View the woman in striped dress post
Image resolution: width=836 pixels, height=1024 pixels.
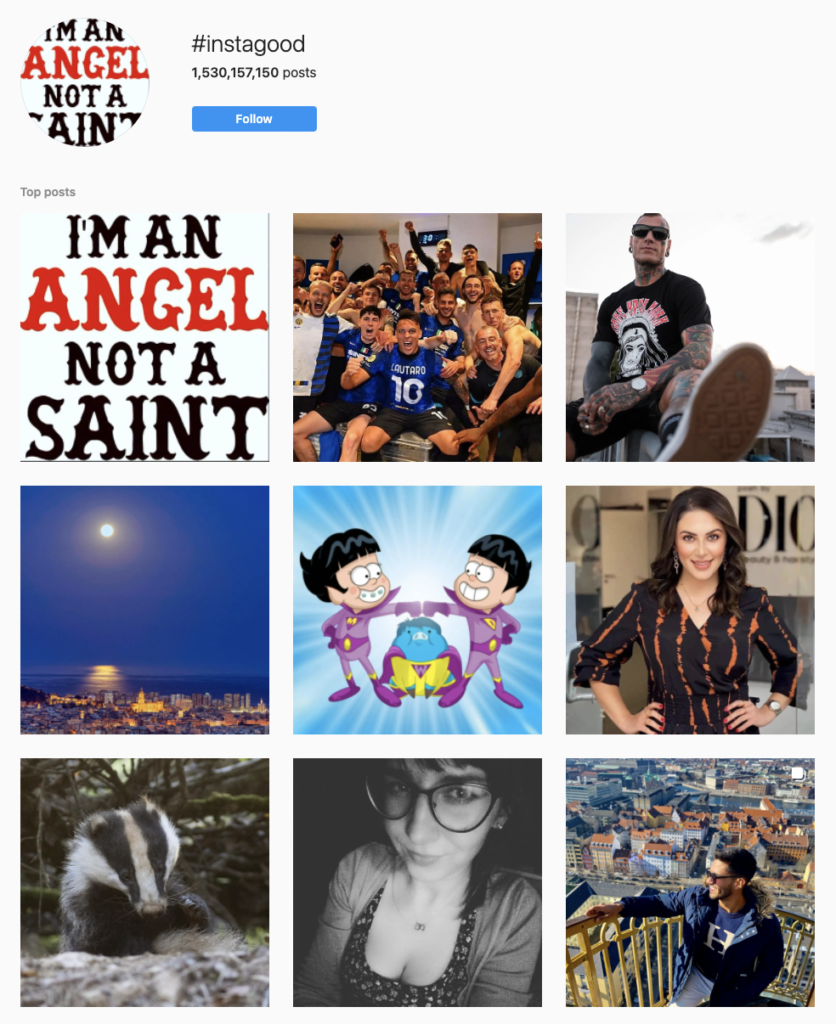[x=690, y=610]
